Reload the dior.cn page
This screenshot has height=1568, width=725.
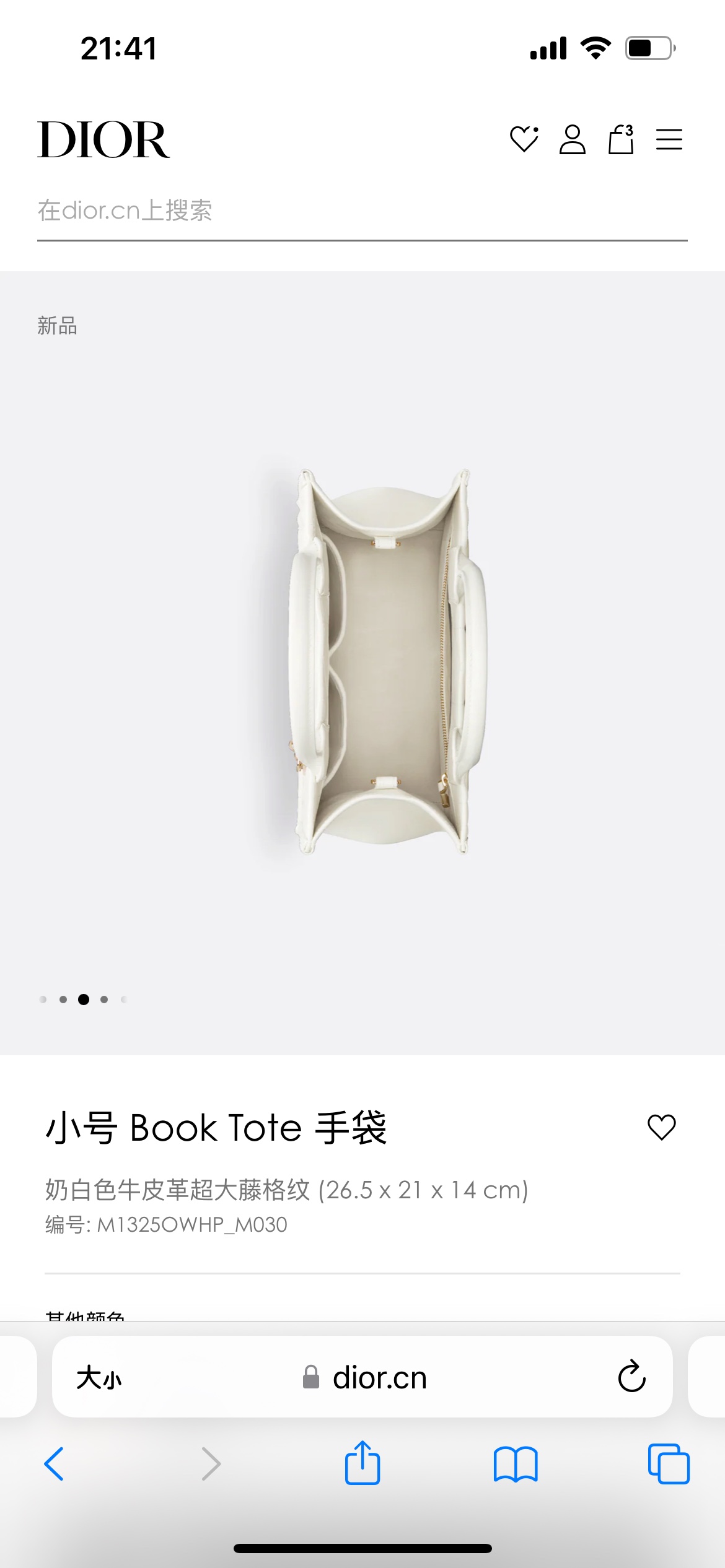(x=631, y=1377)
